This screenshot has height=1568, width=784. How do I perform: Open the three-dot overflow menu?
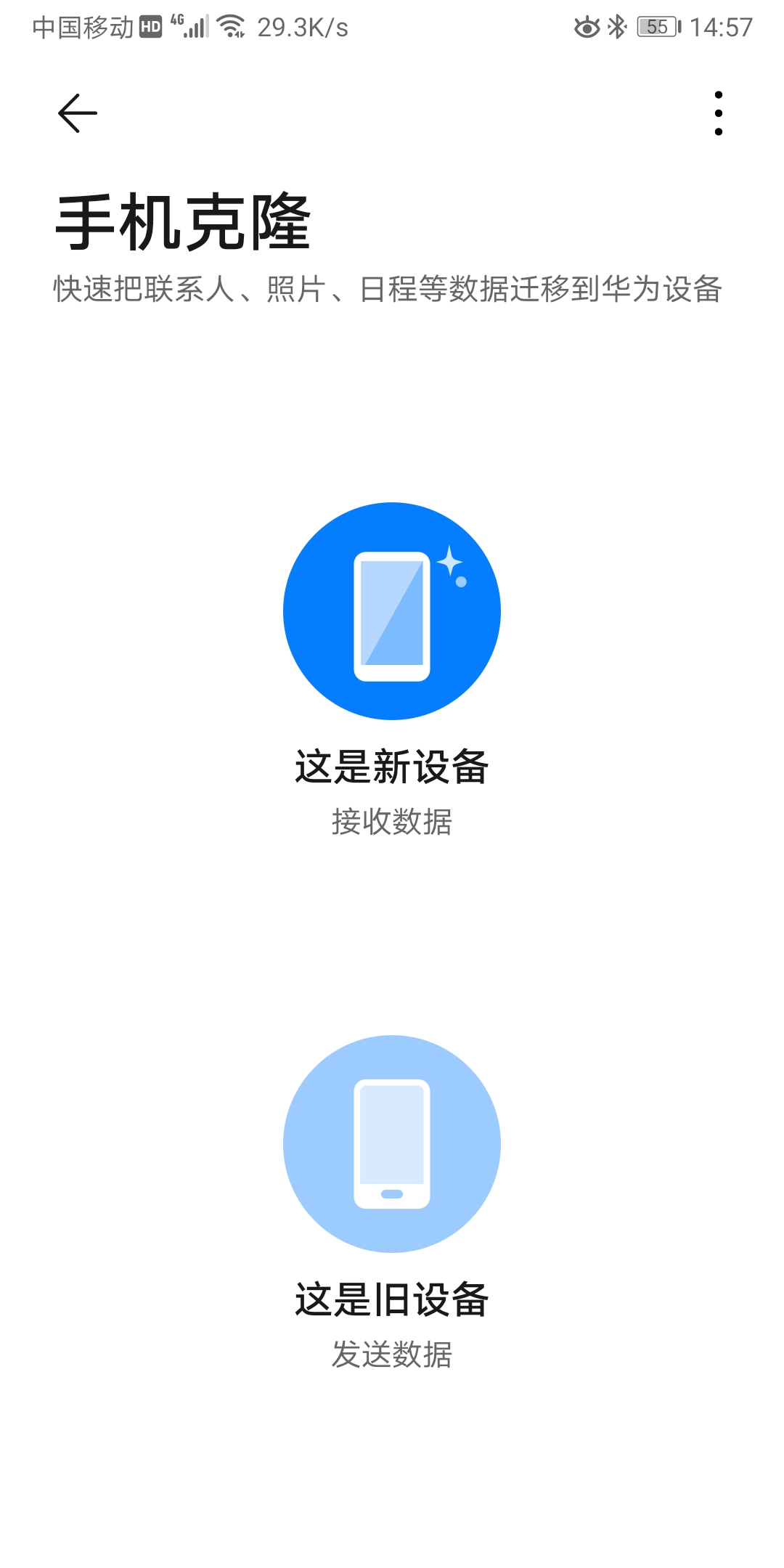coord(718,113)
